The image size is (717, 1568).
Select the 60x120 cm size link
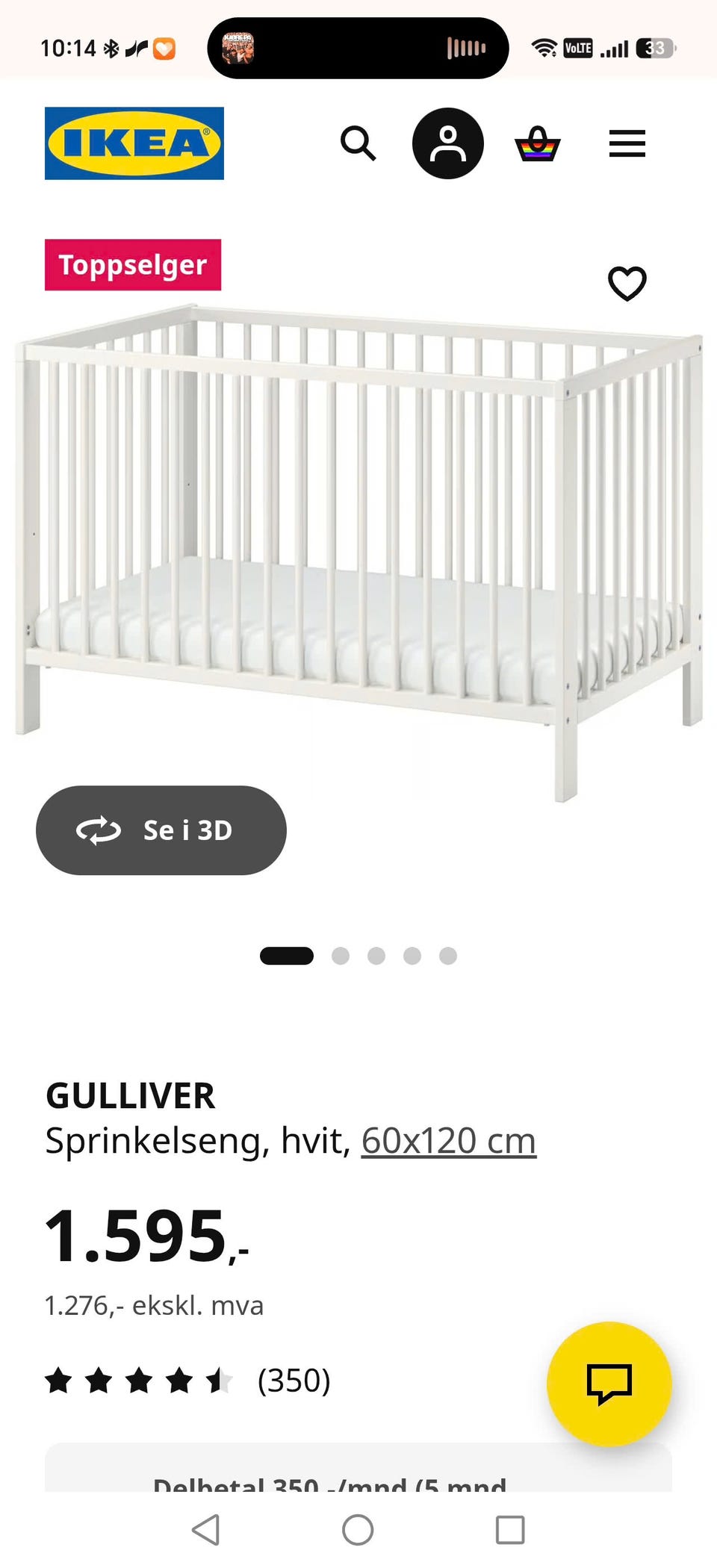click(x=449, y=1141)
